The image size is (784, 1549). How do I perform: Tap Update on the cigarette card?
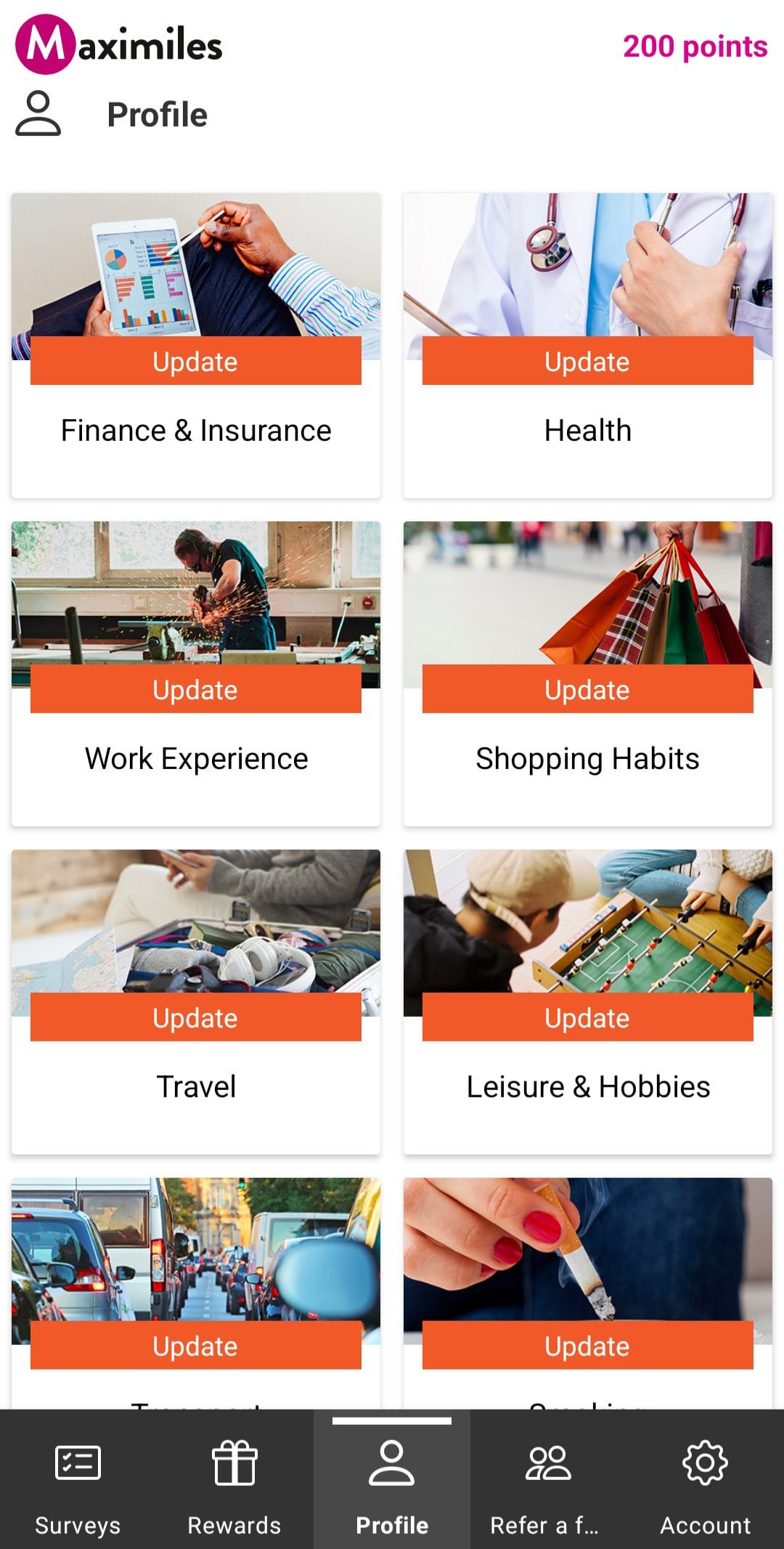(587, 1346)
